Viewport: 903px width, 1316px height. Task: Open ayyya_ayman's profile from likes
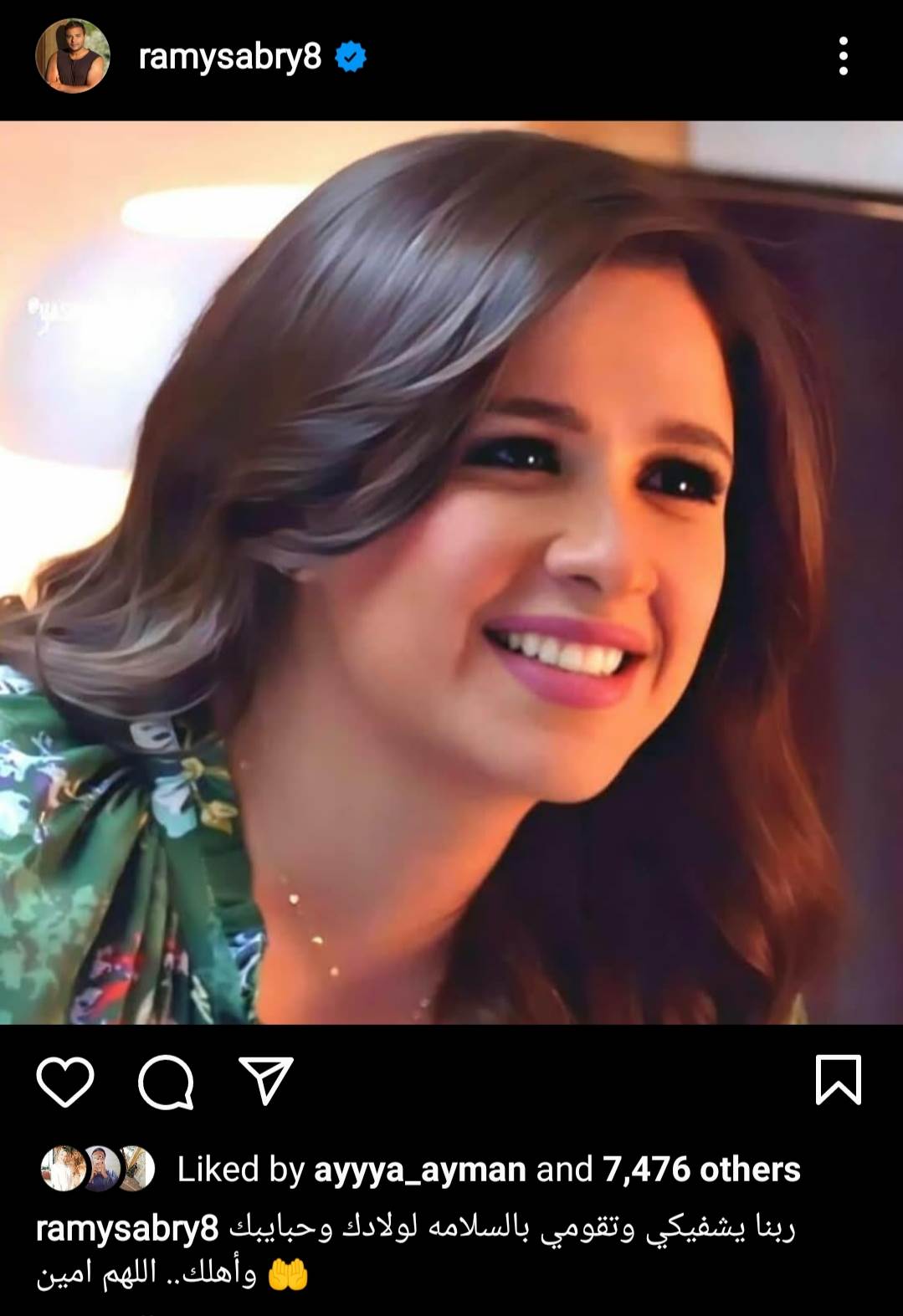(x=419, y=1169)
